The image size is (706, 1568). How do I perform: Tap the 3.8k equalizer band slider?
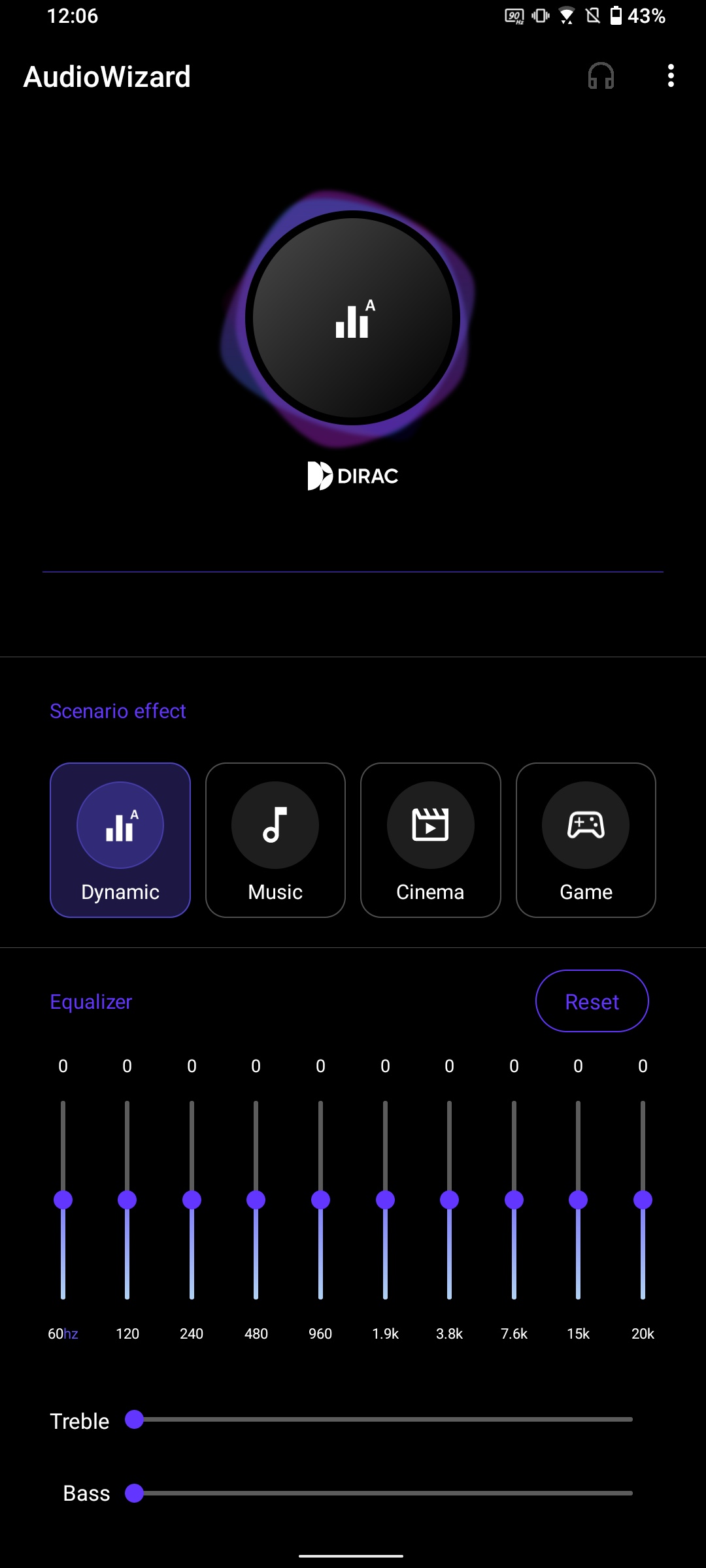tap(449, 1200)
